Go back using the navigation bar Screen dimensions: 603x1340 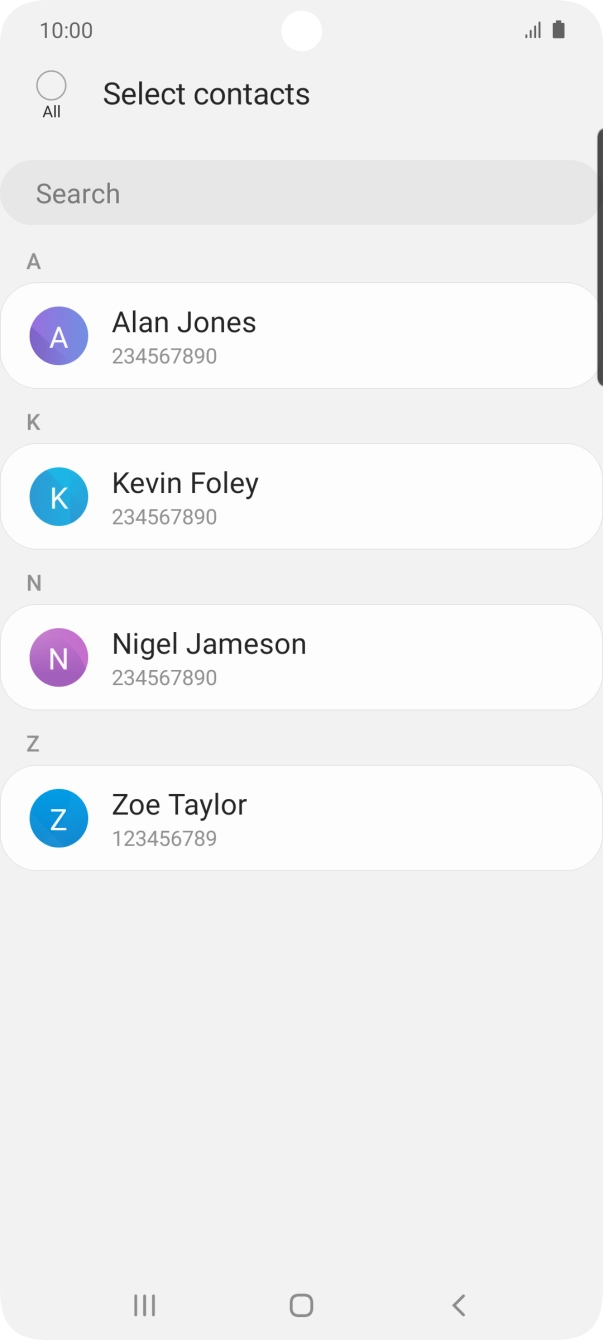click(458, 1304)
